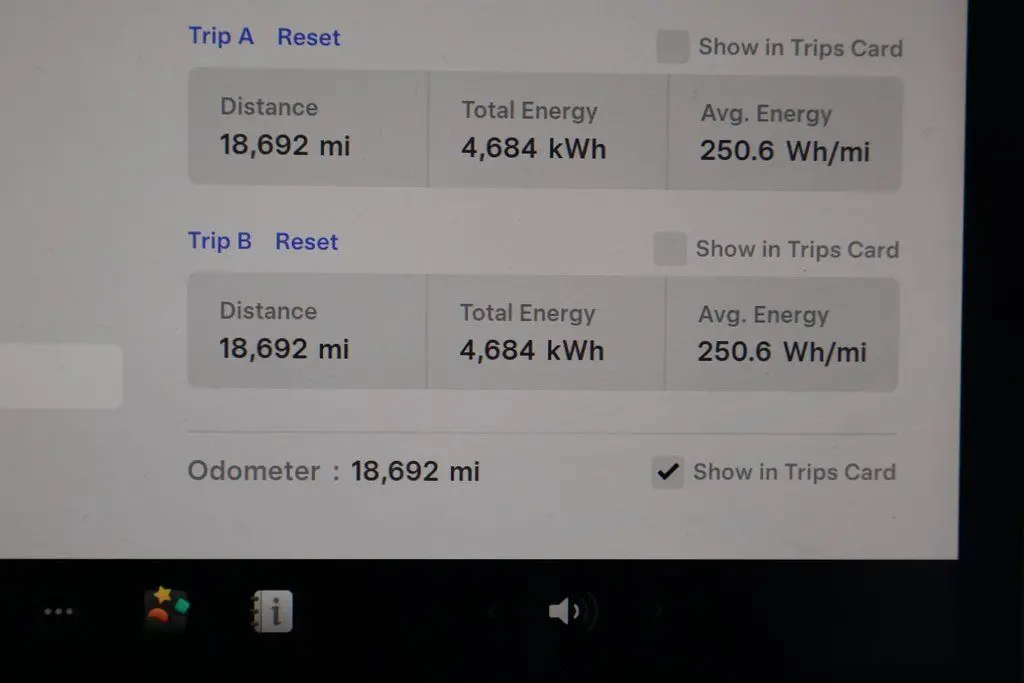Open the three-dot app launcher
This screenshot has height=683, width=1024.
58,612
